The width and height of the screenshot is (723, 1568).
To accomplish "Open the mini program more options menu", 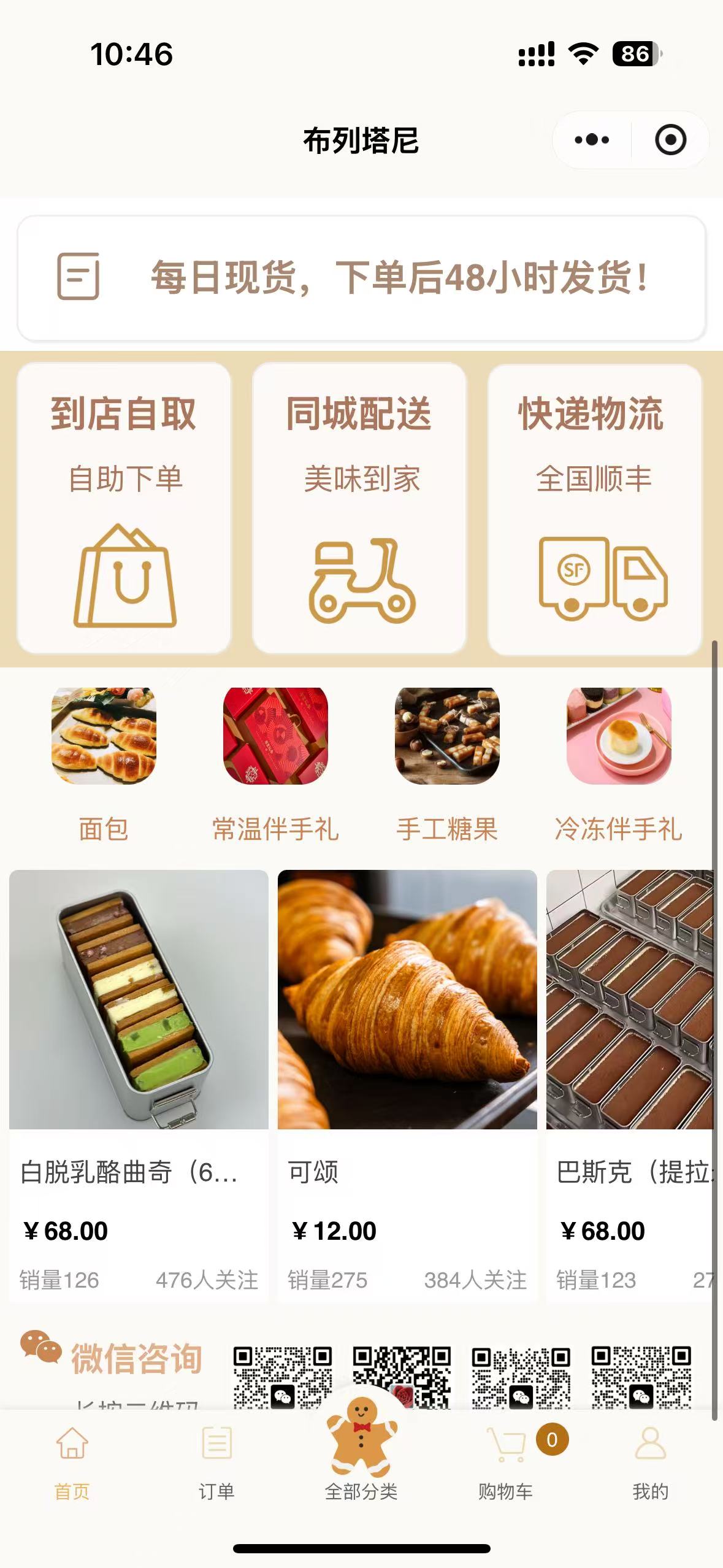I will pyautogui.click(x=592, y=140).
